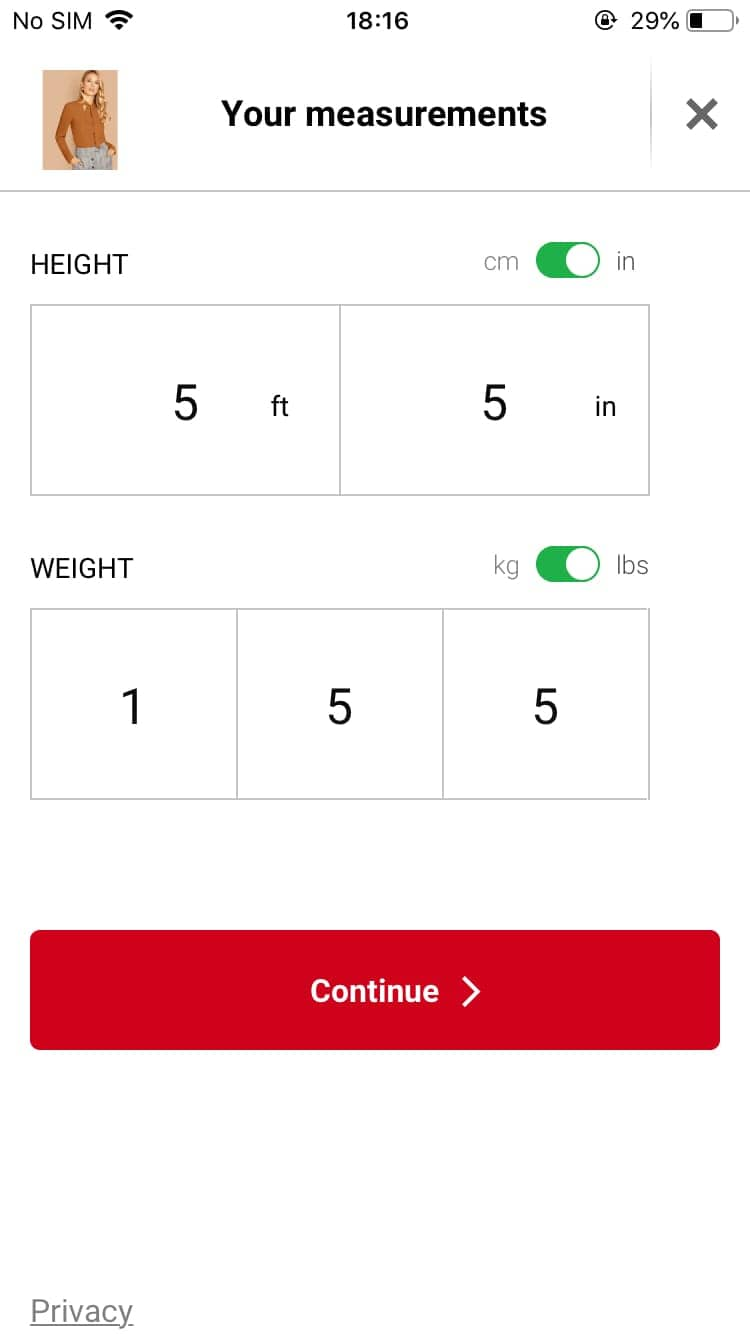
Task: Open the Privacy link
Action: pyautogui.click(x=82, y=1310)
